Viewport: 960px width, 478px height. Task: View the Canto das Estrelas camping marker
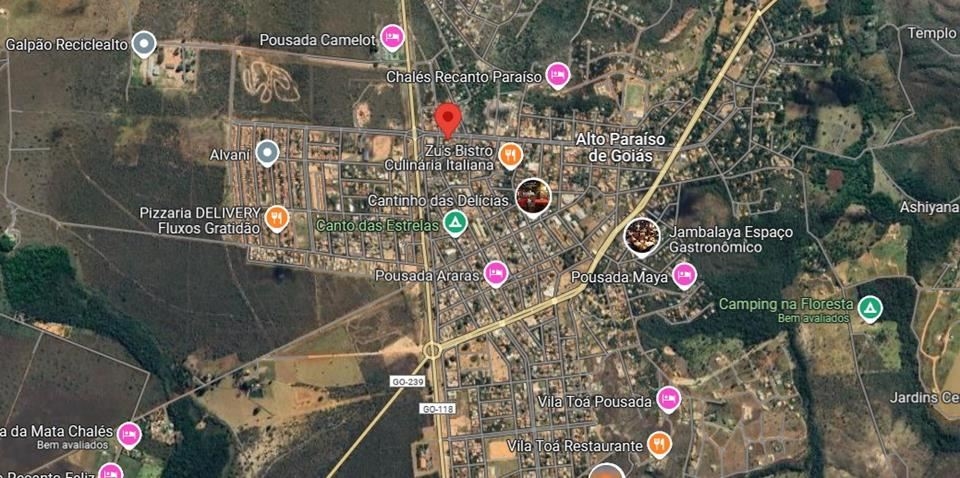[456, 223]
